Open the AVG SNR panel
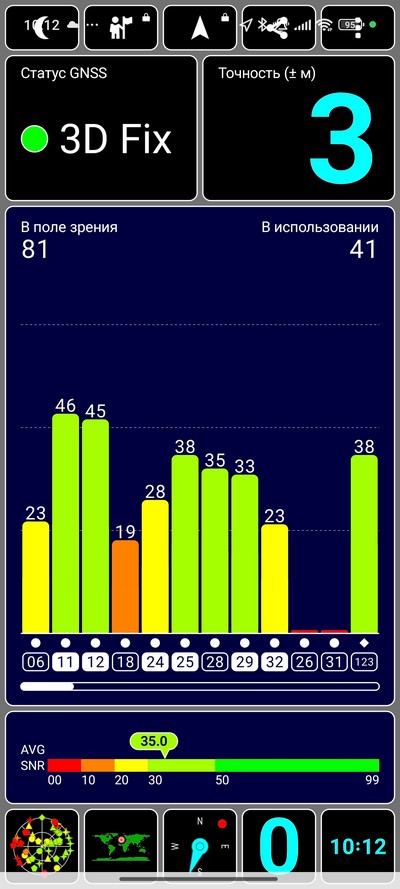400x889 pixels. tap(200, 757)
